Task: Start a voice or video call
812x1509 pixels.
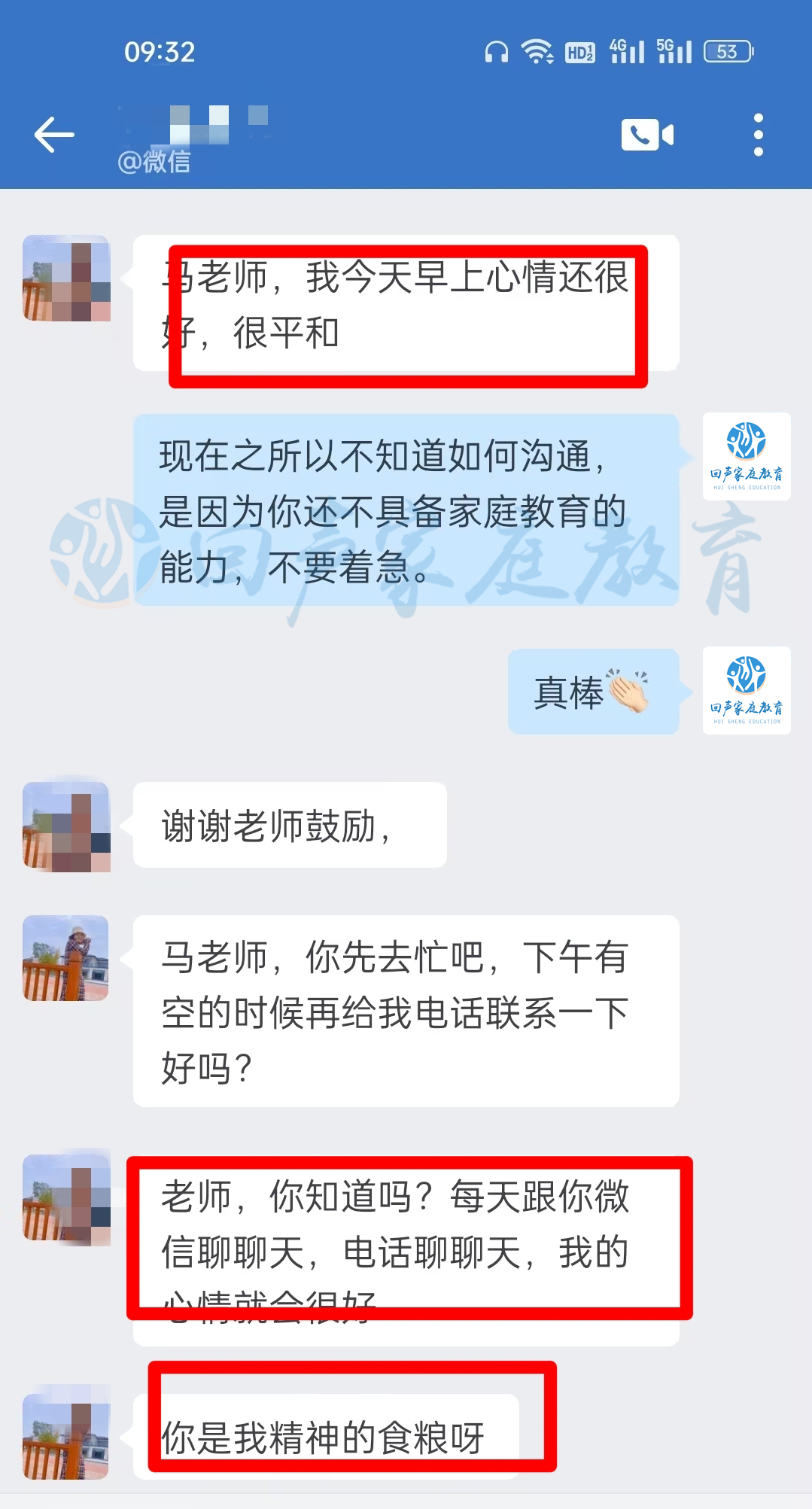Action: coord(647,135)
